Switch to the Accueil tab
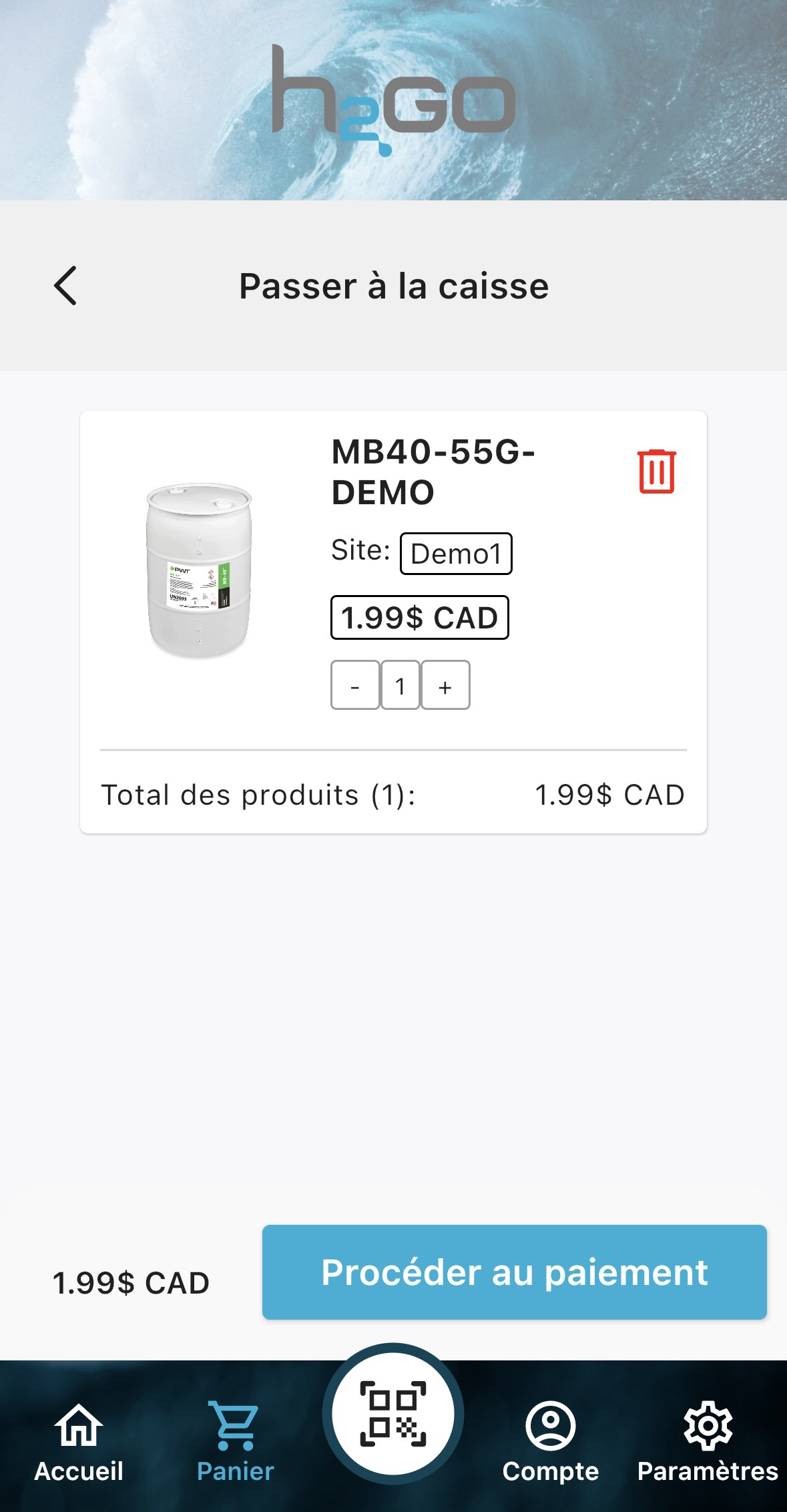Screen dimensions: 787x1512 (x=79, y=1443)
